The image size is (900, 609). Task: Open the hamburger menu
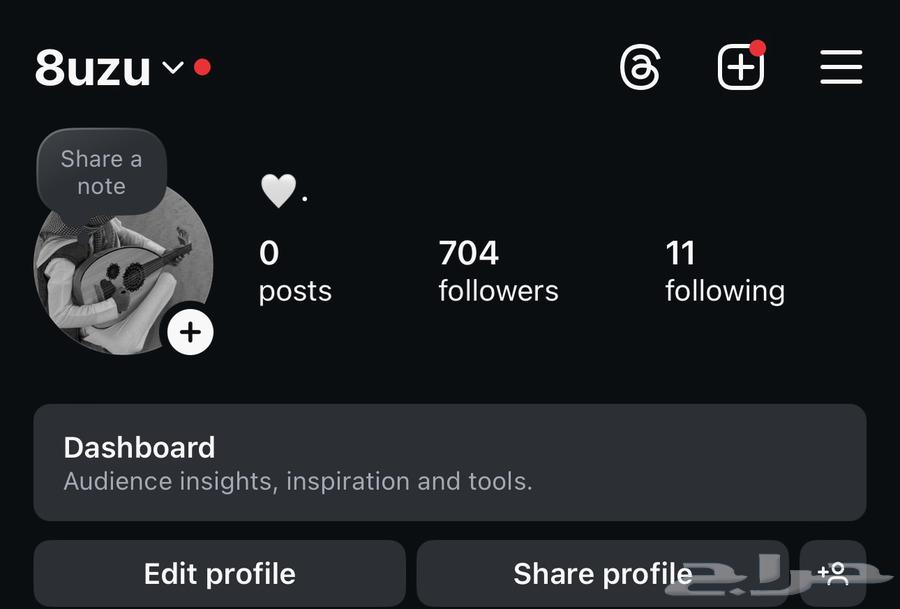click(841, 68)
